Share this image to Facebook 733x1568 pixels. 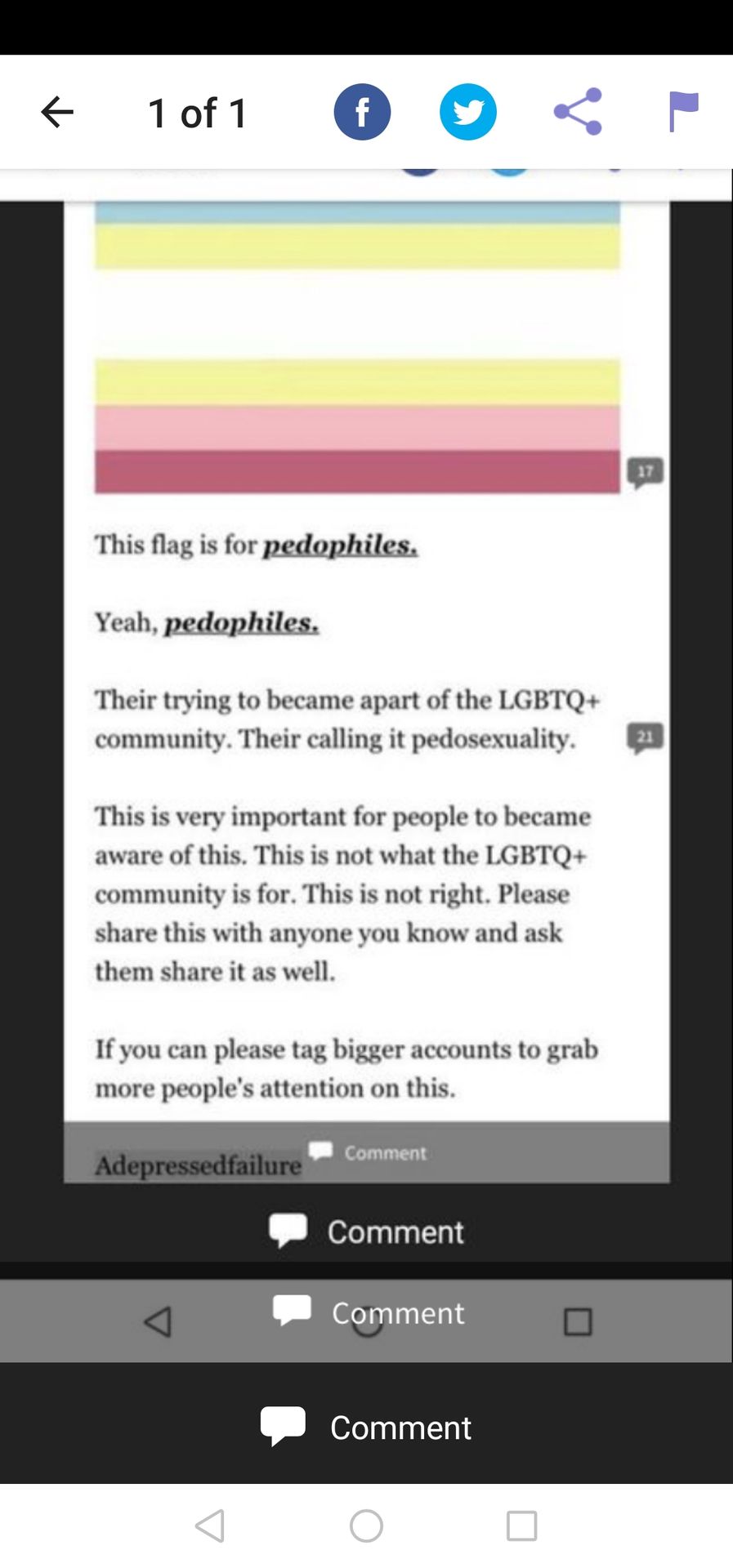[362, 112]
